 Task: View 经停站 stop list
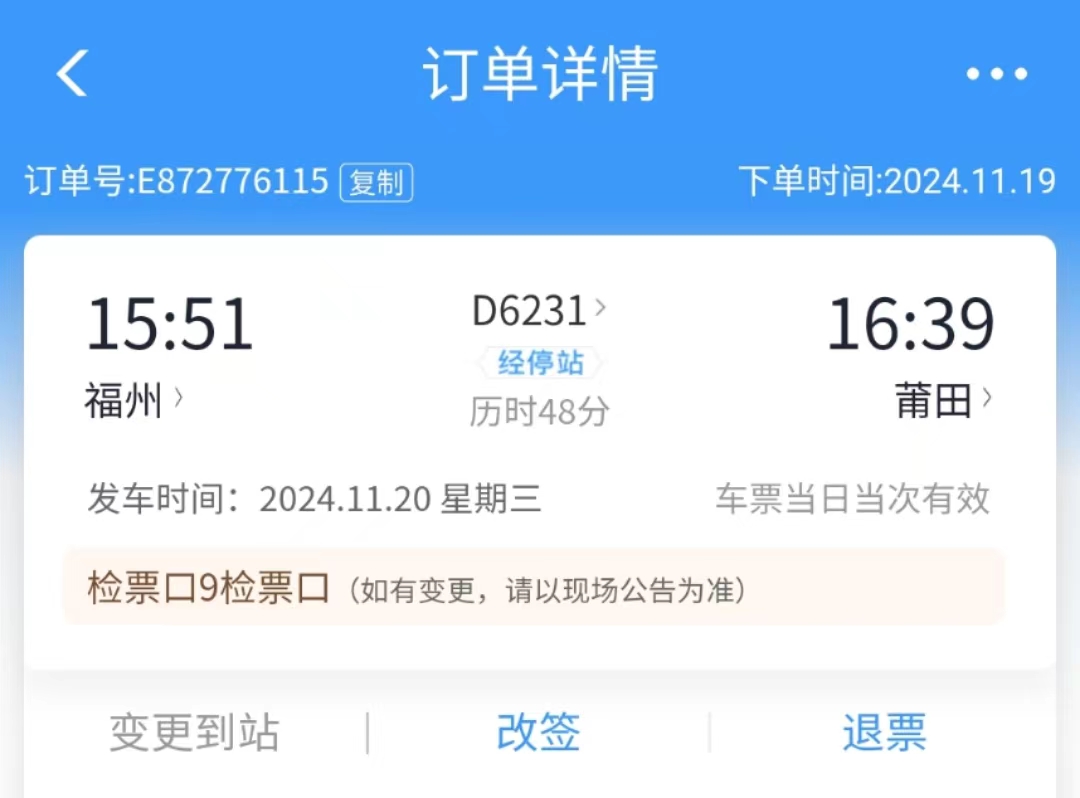540,362
